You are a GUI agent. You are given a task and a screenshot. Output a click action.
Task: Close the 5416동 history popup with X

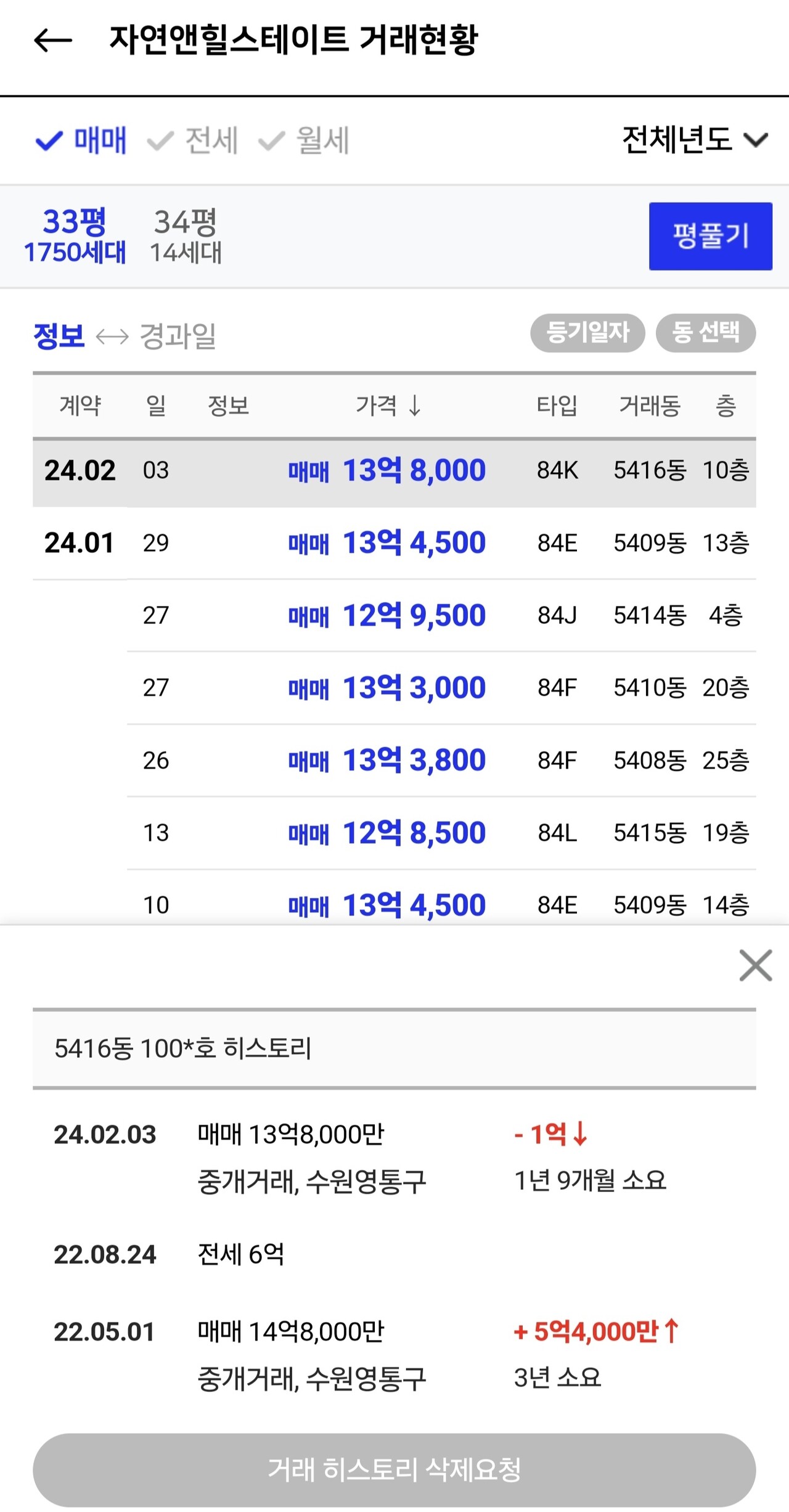754,965
